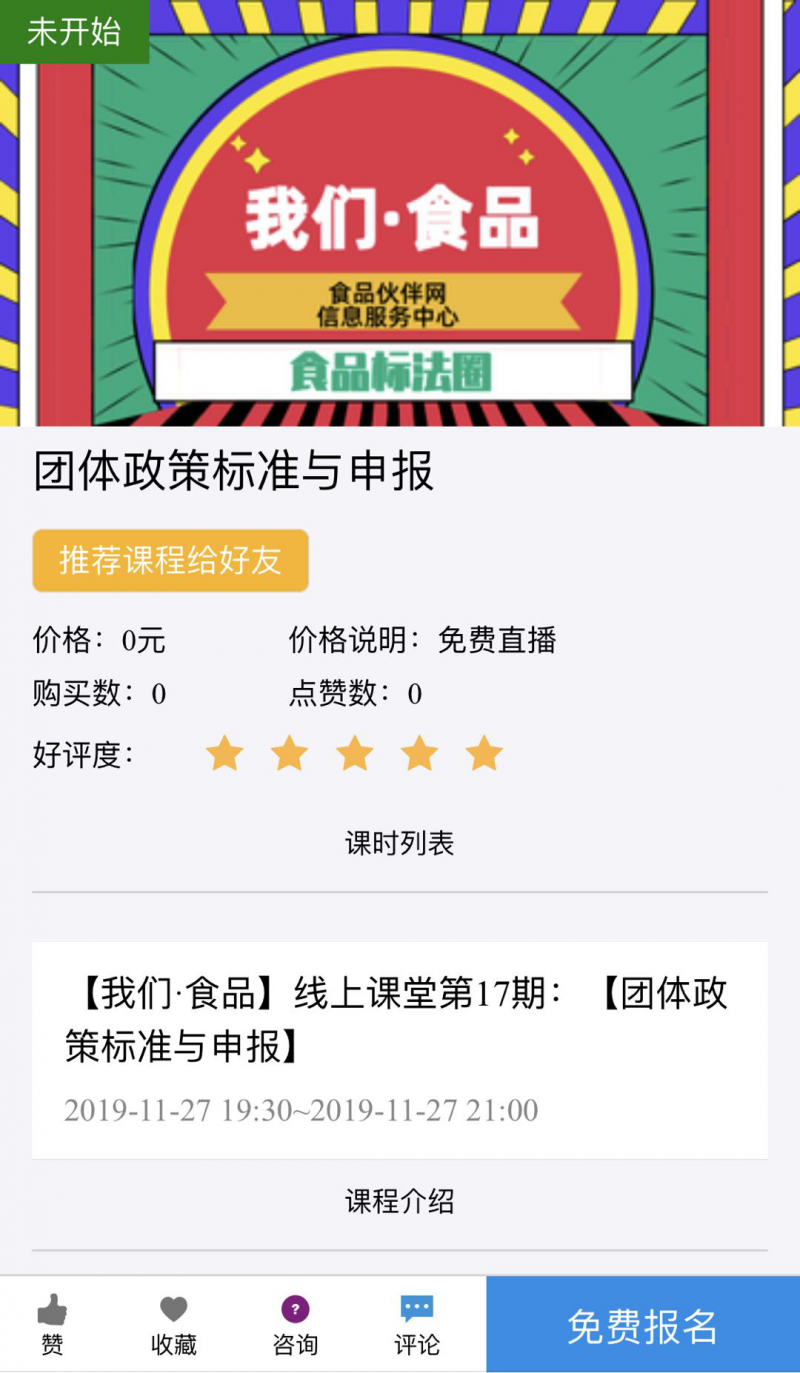Open the 咨询 consultation question icon
The image size is (800, 1373).
tap(293, 1310)
